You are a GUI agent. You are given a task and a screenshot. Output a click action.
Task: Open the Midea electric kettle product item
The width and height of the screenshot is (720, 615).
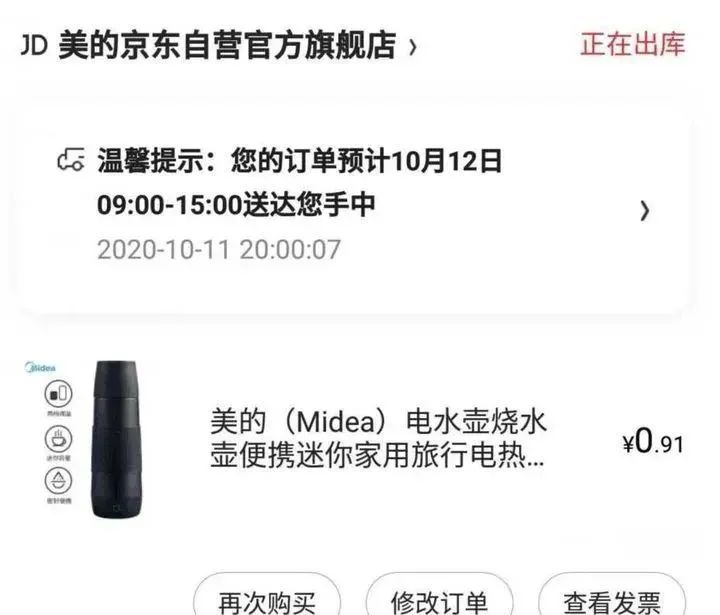coord(380,438)
